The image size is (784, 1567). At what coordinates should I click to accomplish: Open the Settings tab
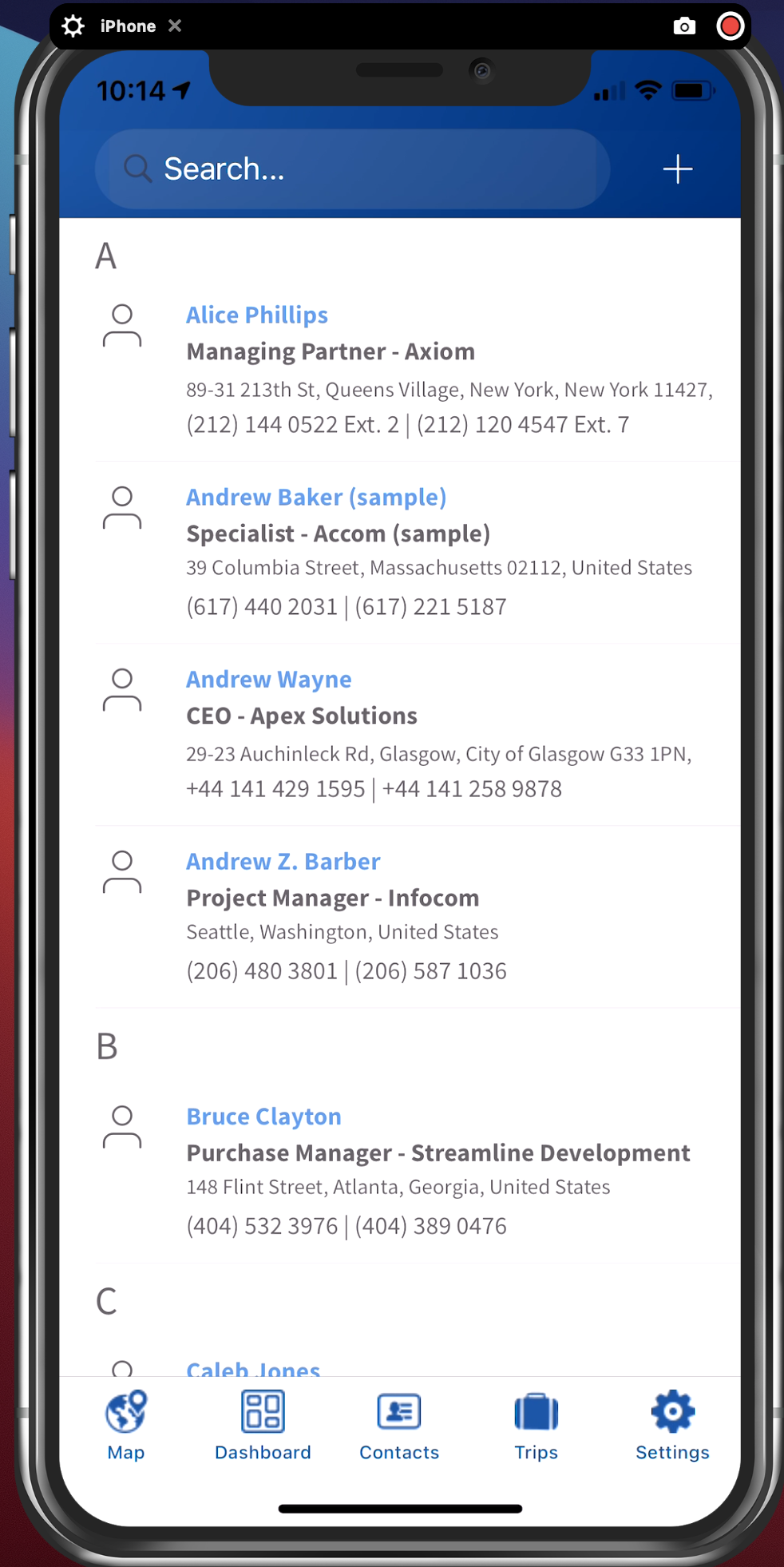point(672,1426)
